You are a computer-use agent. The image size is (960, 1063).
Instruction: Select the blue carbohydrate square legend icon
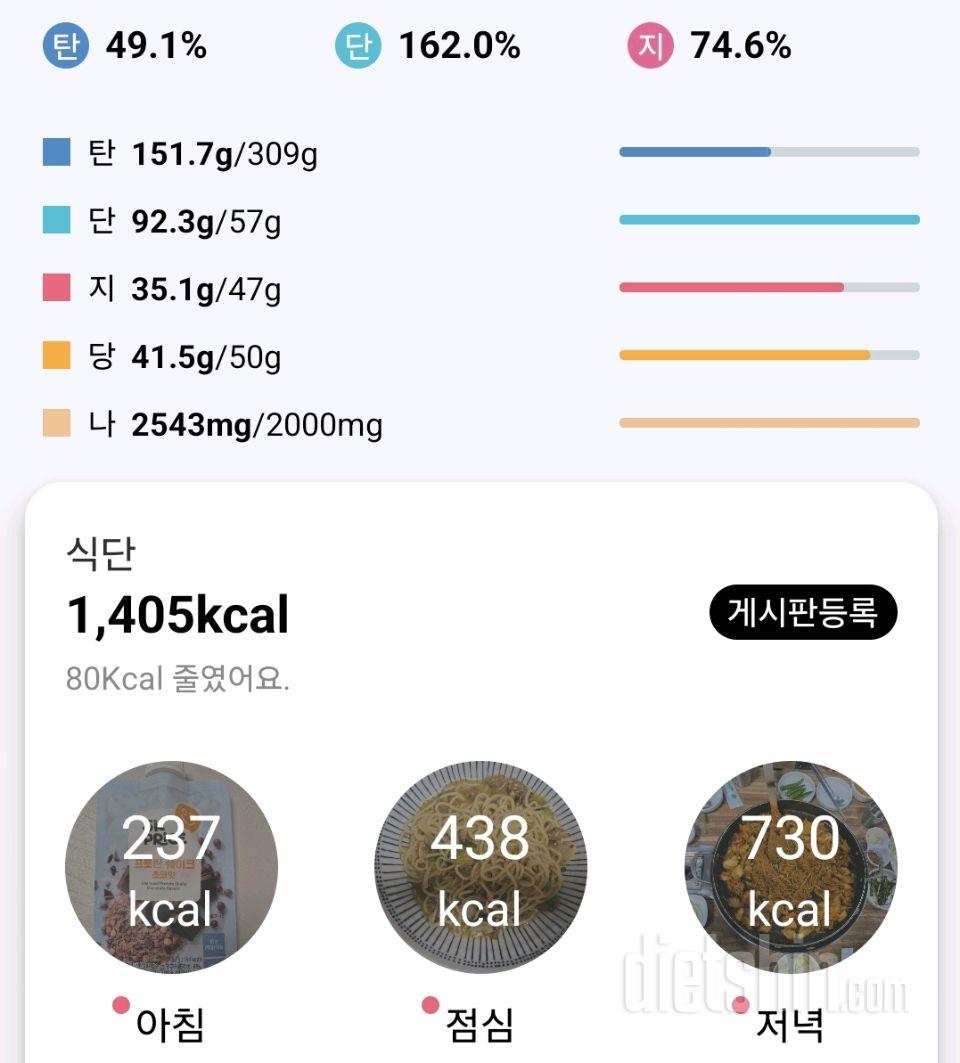pos(55,153)
